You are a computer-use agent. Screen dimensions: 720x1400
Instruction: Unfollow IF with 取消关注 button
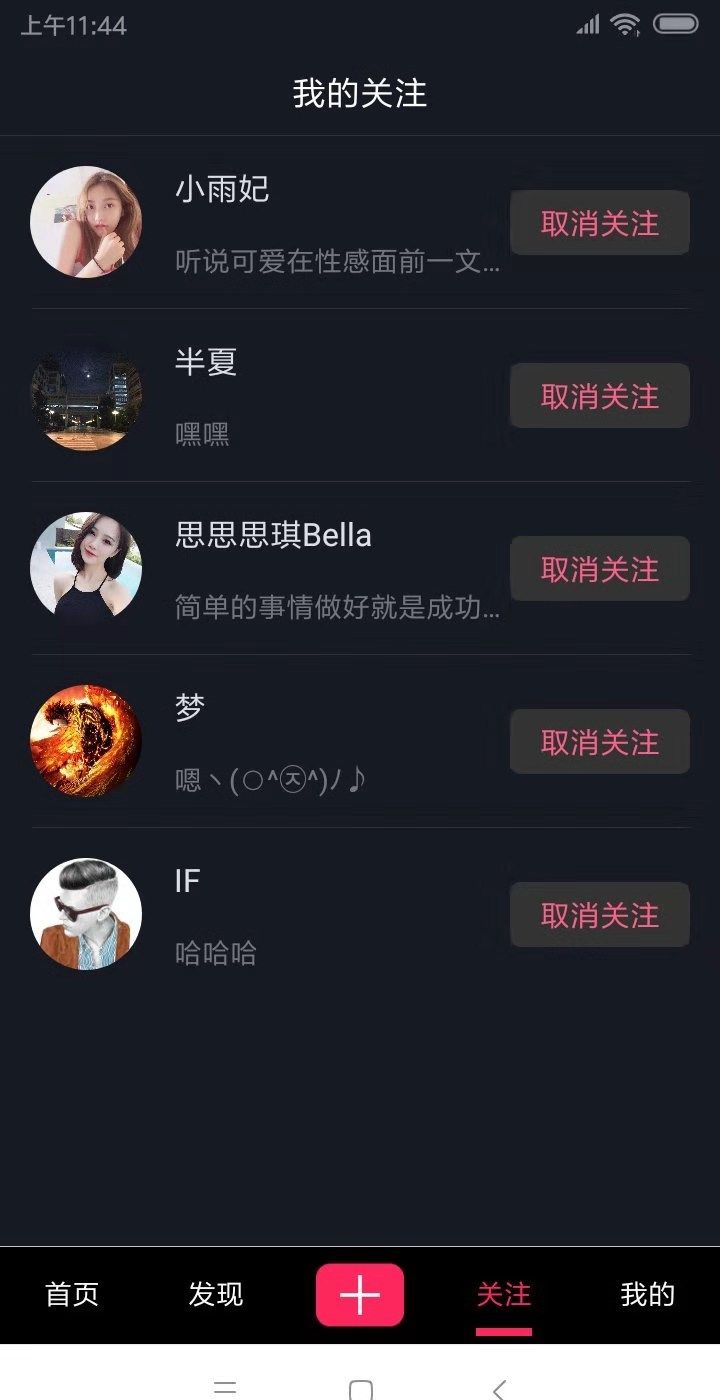pos(599,914)
